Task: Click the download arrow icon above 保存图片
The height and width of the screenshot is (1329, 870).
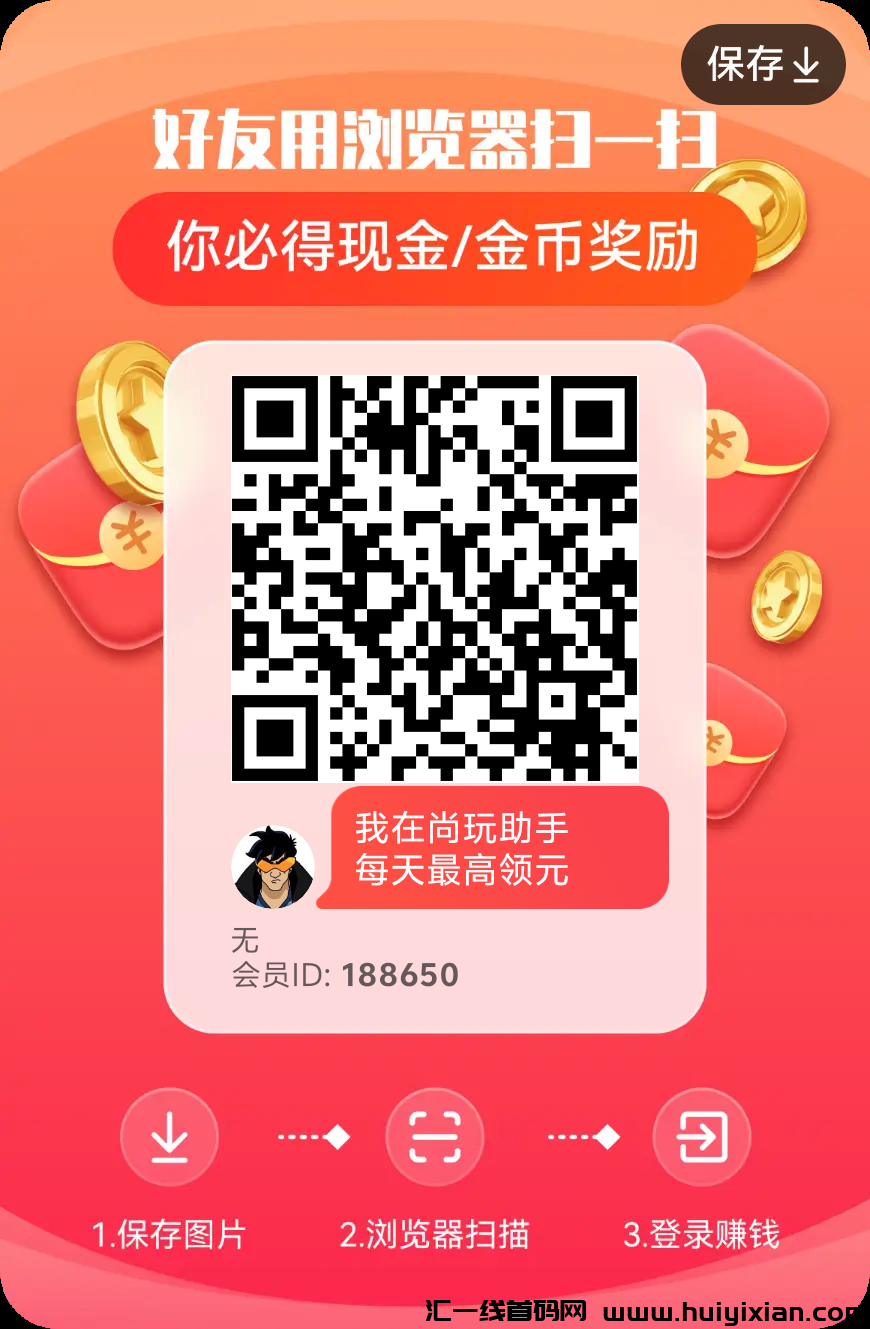Action: point(170,1136)
